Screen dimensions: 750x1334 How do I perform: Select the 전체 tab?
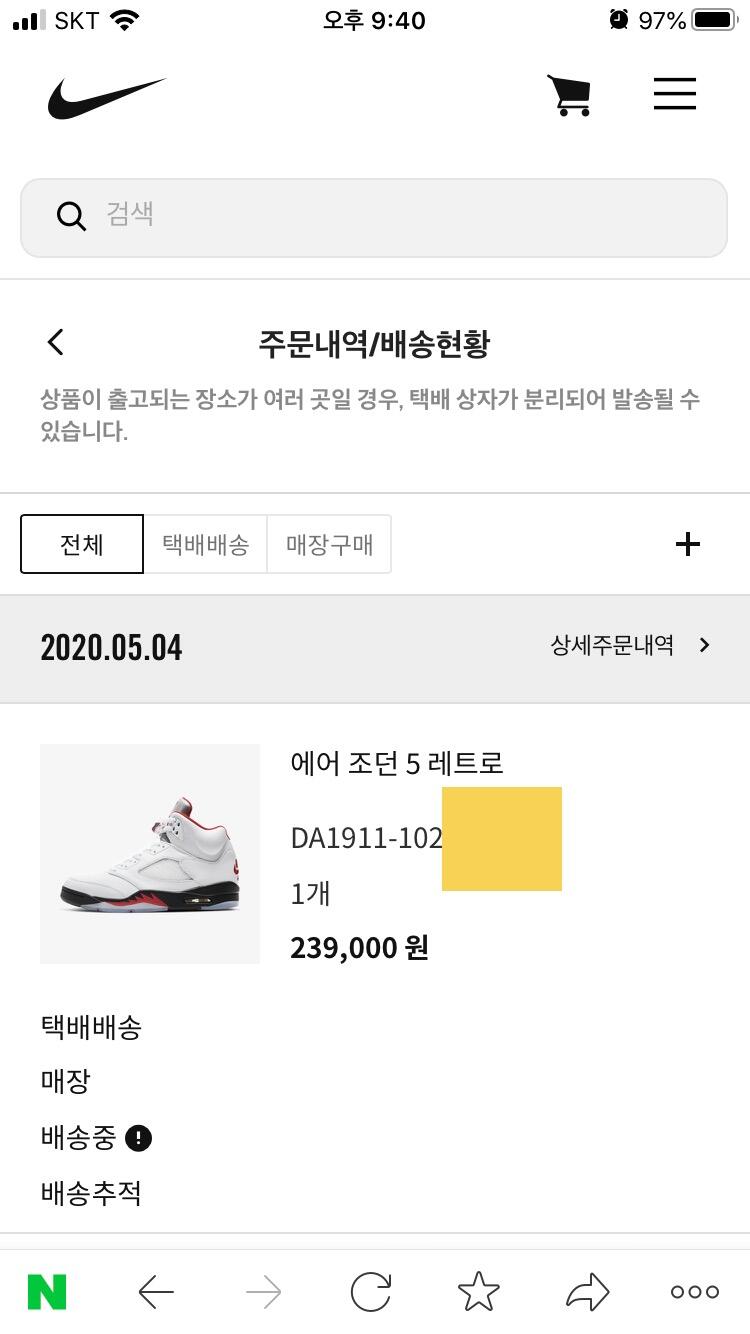(82, 545)
